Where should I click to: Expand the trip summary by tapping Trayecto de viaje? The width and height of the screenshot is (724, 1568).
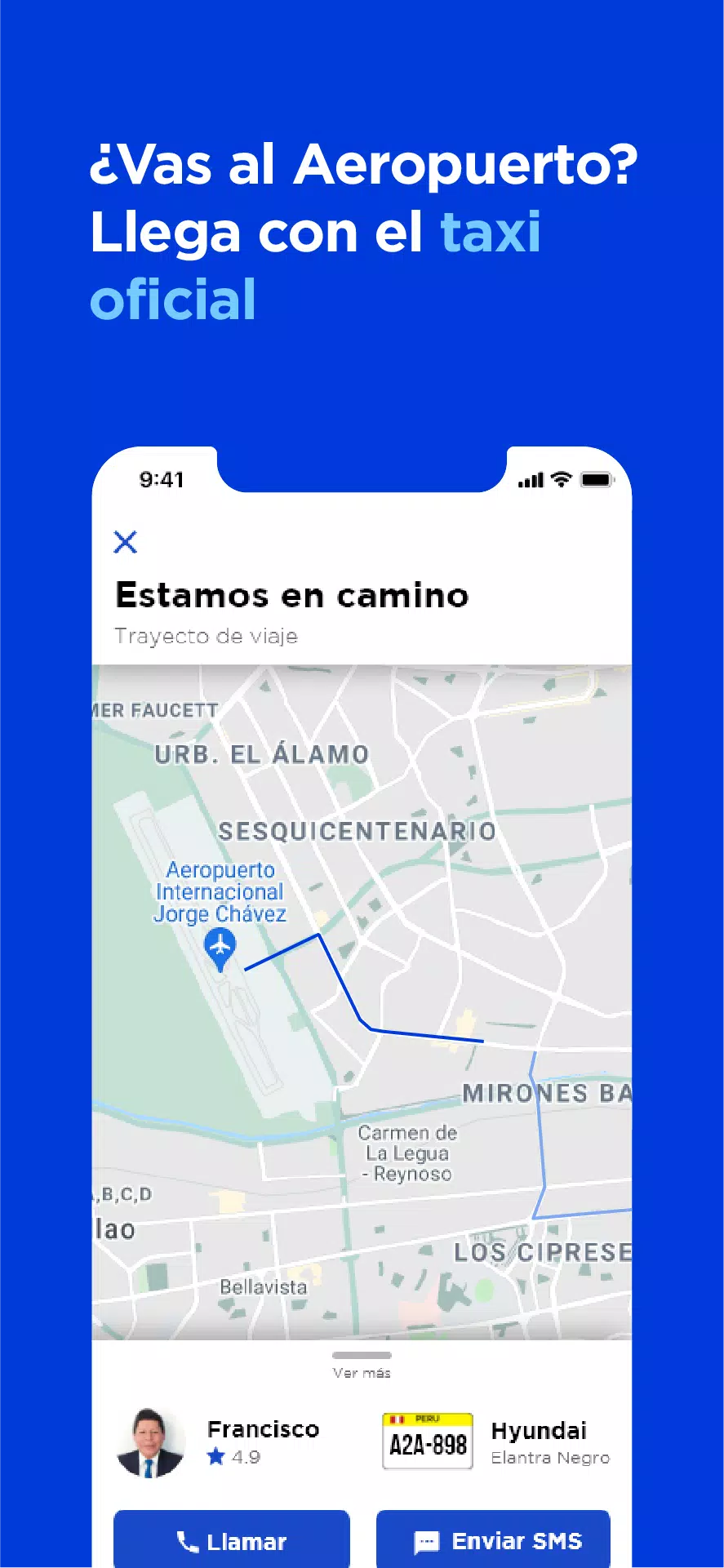[x=206, y=636]
